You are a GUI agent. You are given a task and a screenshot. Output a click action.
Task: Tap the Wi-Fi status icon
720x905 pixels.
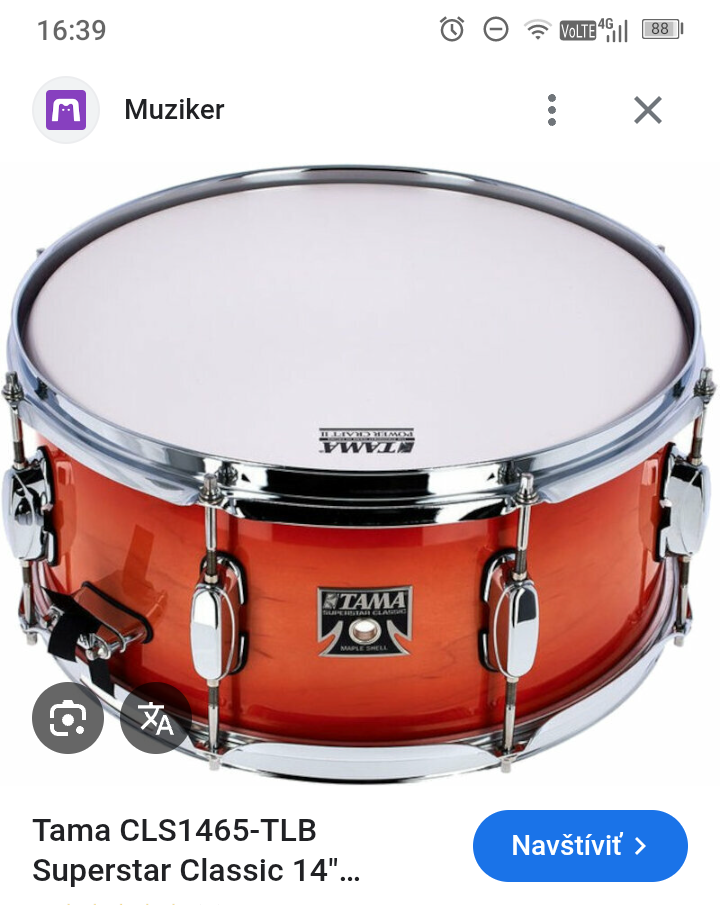538,30
